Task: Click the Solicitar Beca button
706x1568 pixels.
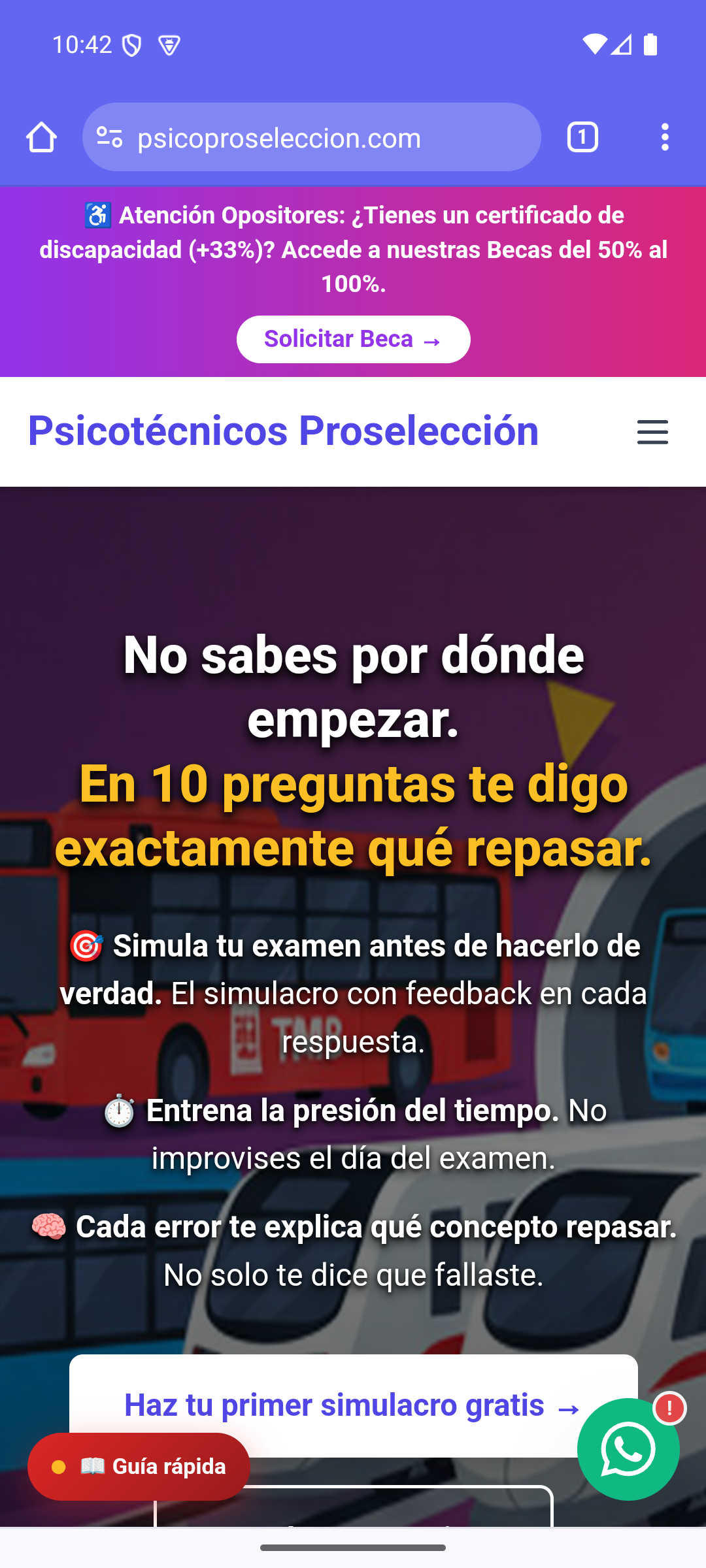Action: 353,338
